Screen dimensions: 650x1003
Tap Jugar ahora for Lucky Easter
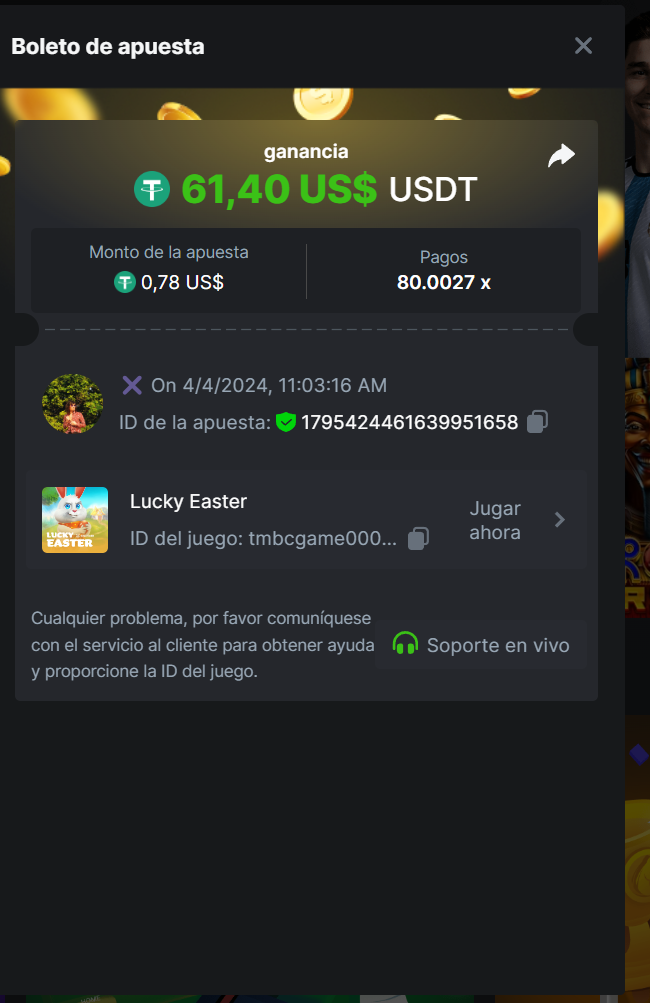516,520
